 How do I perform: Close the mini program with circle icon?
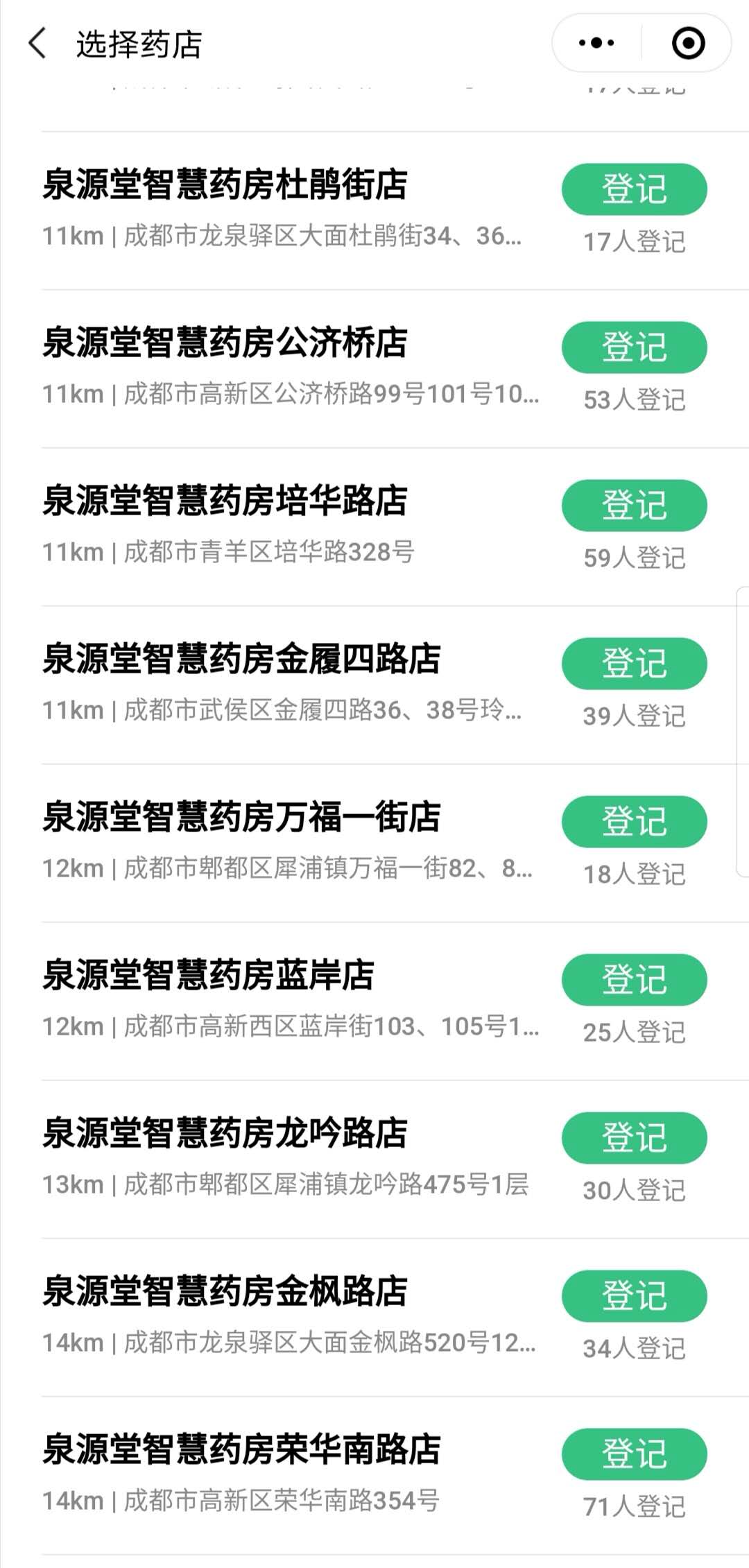tap(689, 43)
